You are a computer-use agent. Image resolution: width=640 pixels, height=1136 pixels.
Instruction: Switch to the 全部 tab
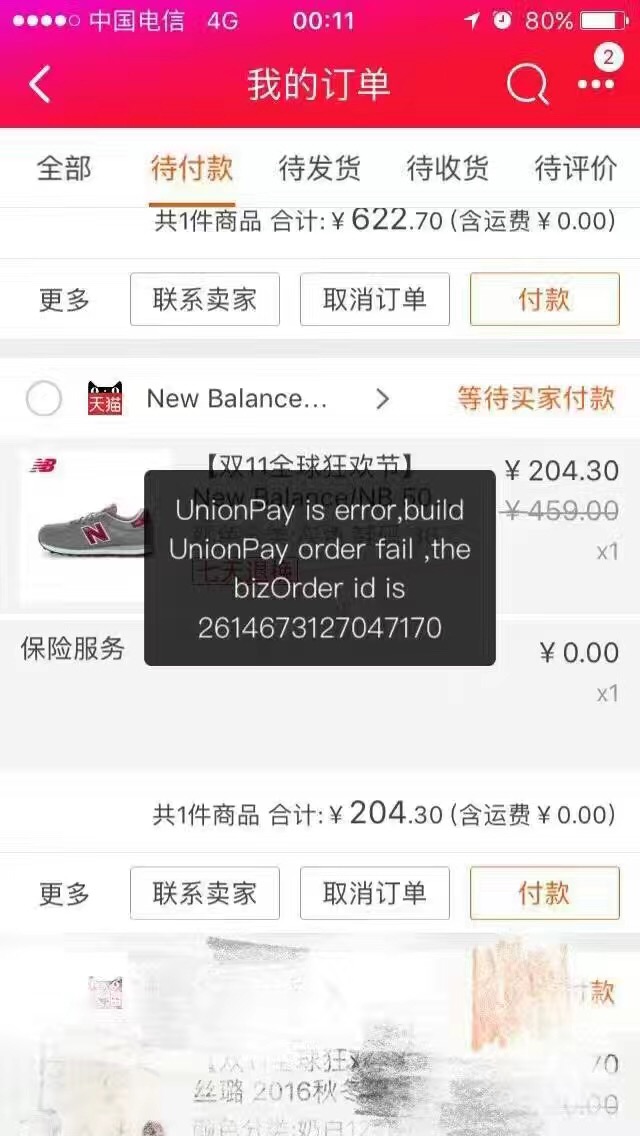(x=64, y=168)
